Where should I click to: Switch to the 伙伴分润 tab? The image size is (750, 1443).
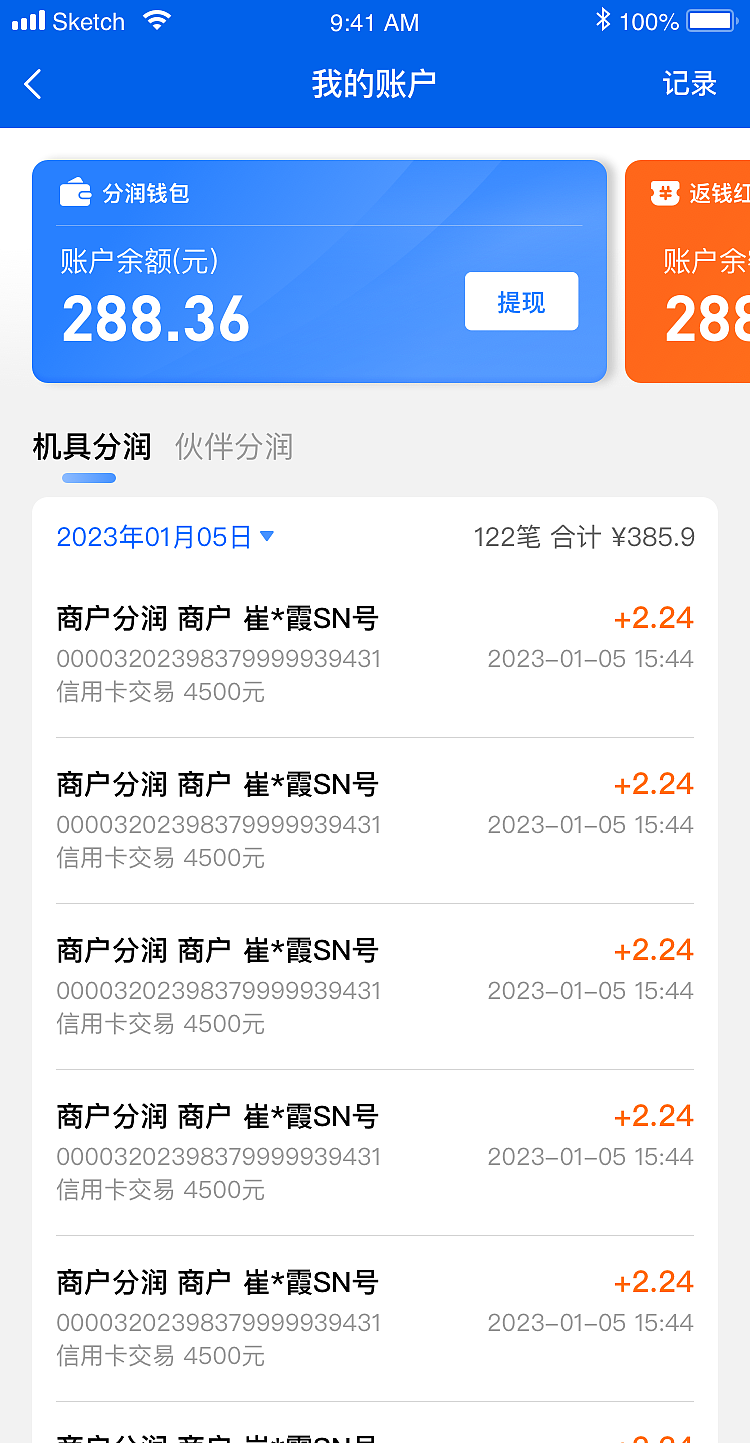pos(234,448)
